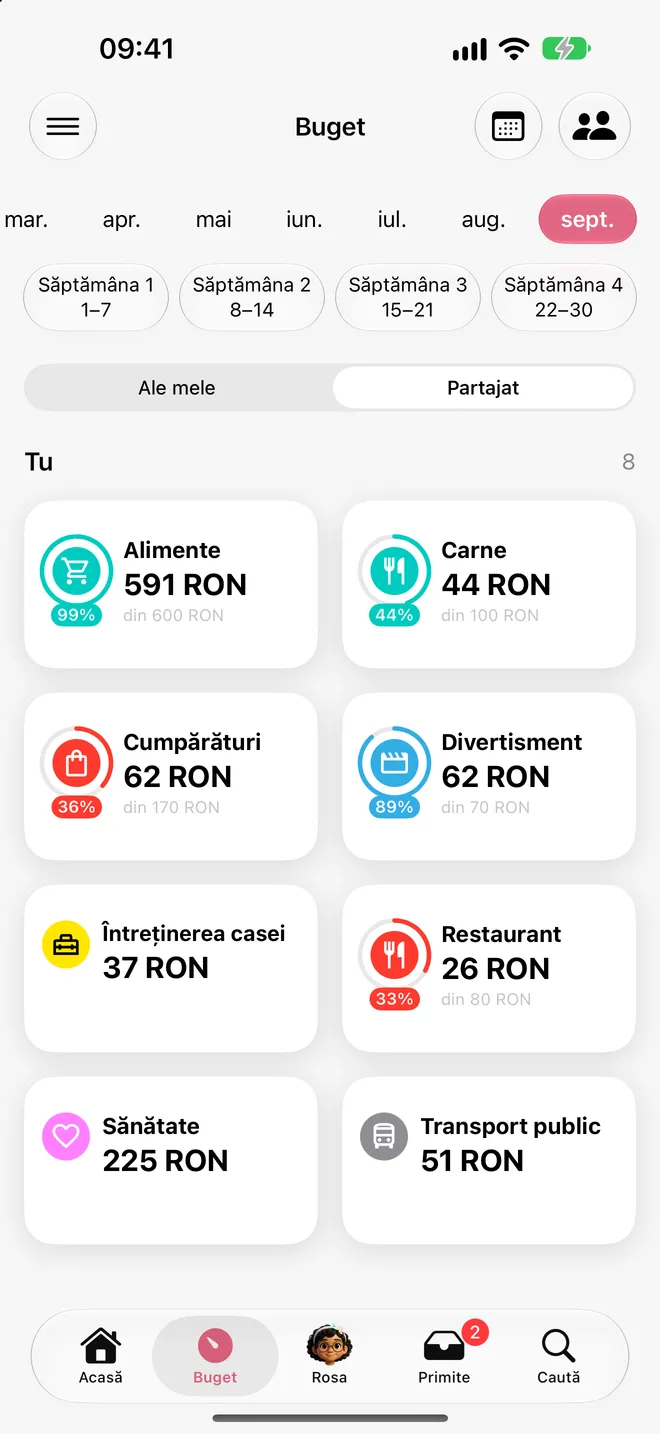Open the Primite inbox tab
This screenshot has width=660, height=1434.
point(444,1356)
